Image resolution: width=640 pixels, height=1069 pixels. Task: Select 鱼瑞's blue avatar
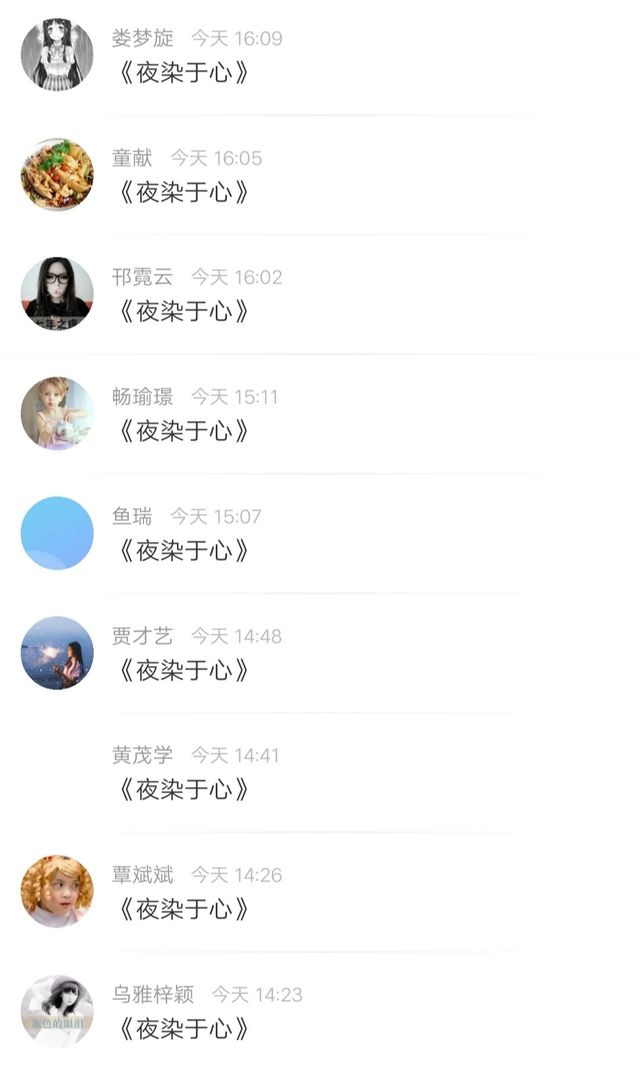pos(57,533)
